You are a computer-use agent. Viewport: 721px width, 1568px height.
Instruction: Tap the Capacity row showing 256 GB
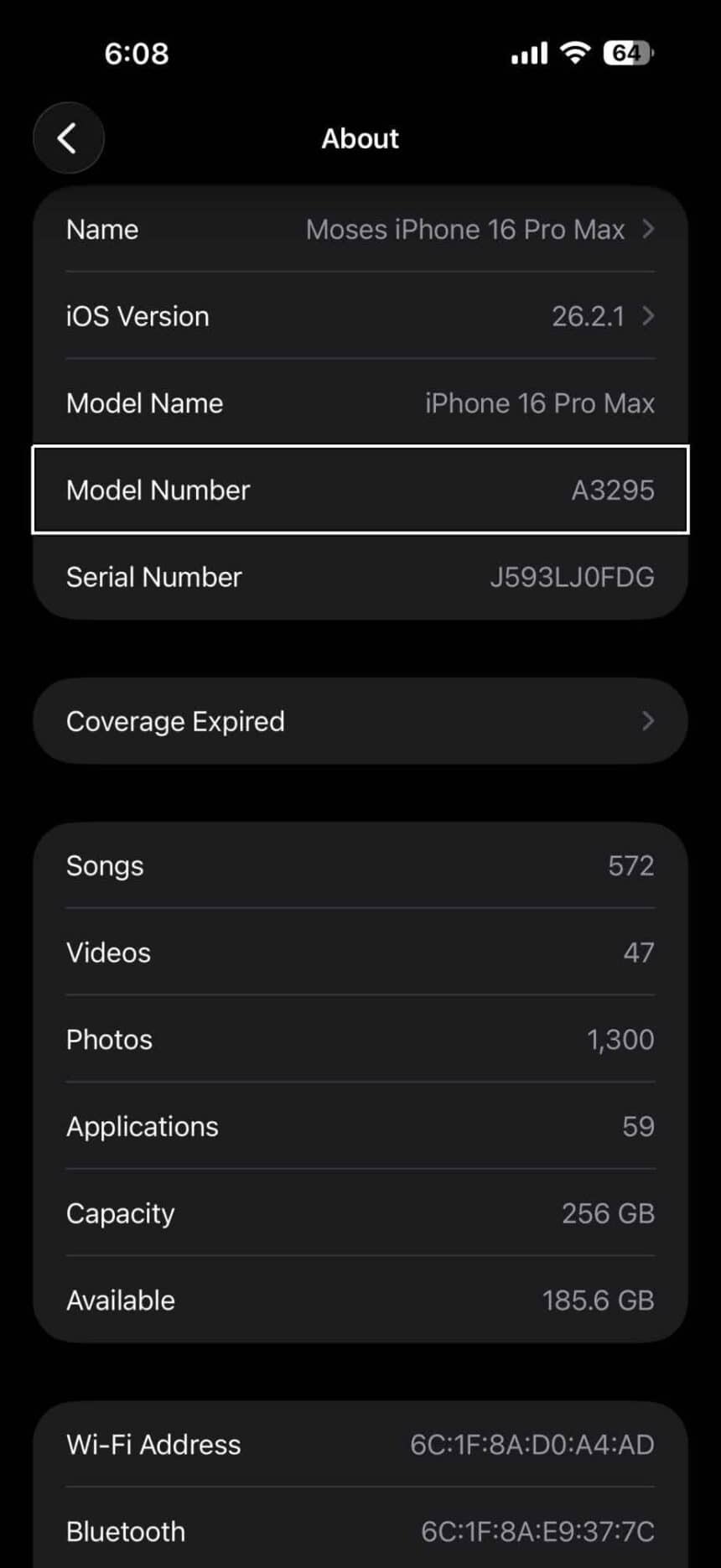pos(360,1213)
